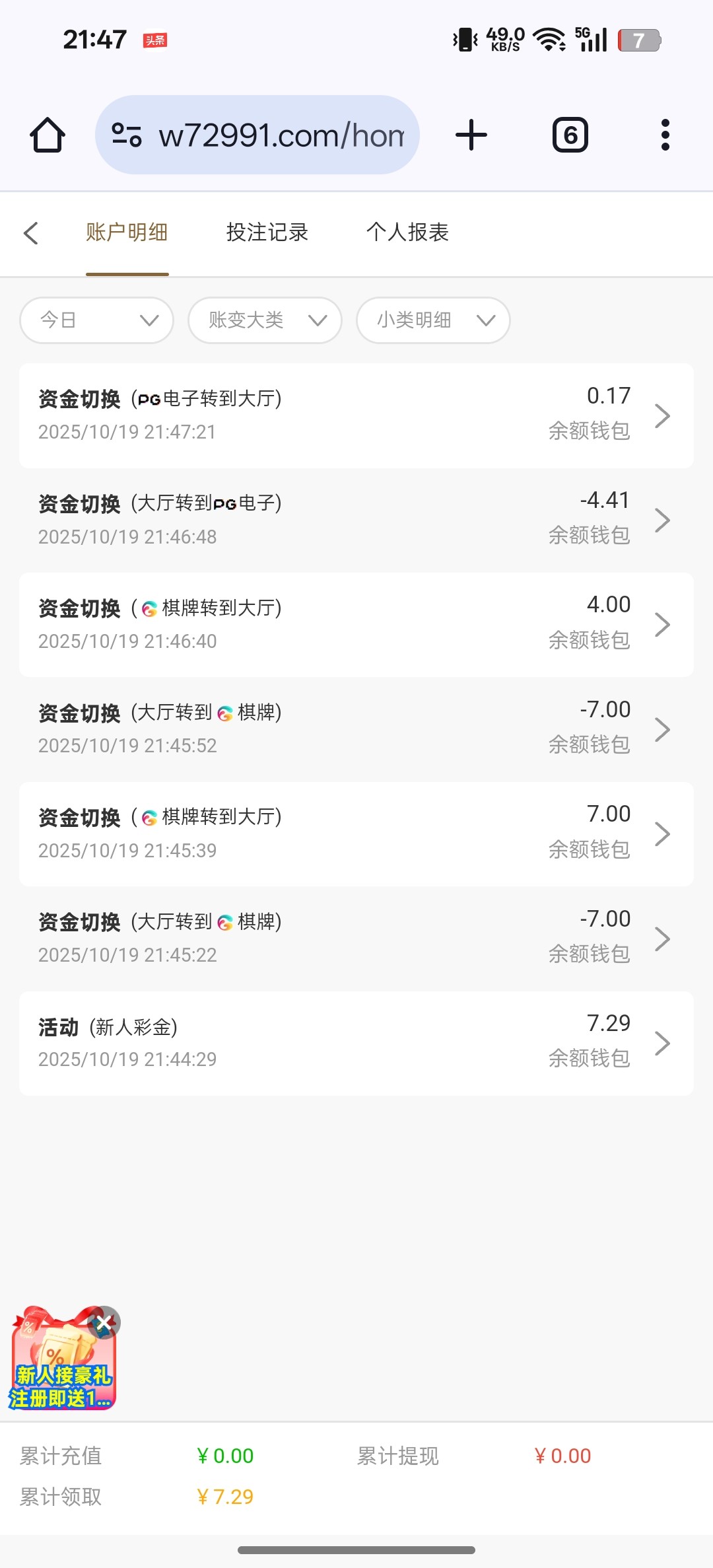Open the browser tab switcher

(570, 135)
